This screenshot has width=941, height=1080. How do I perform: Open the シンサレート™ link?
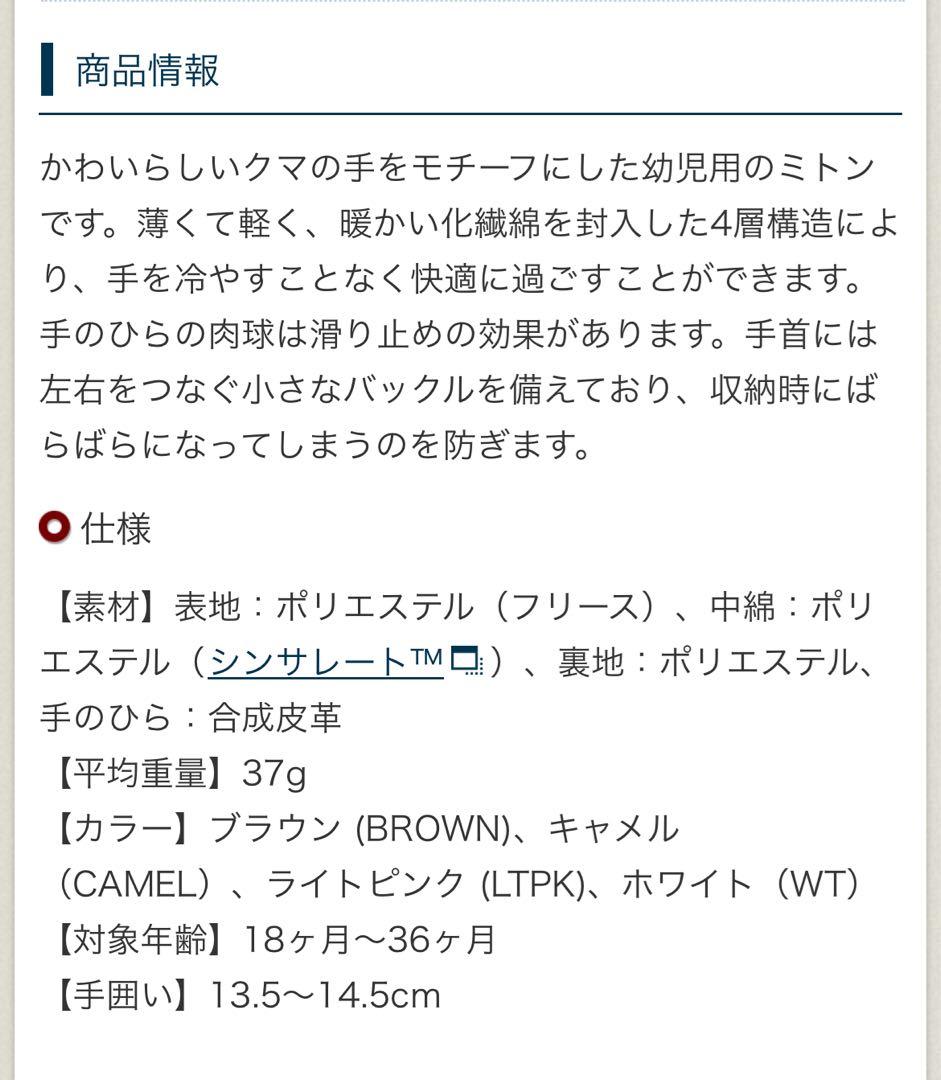326,662
